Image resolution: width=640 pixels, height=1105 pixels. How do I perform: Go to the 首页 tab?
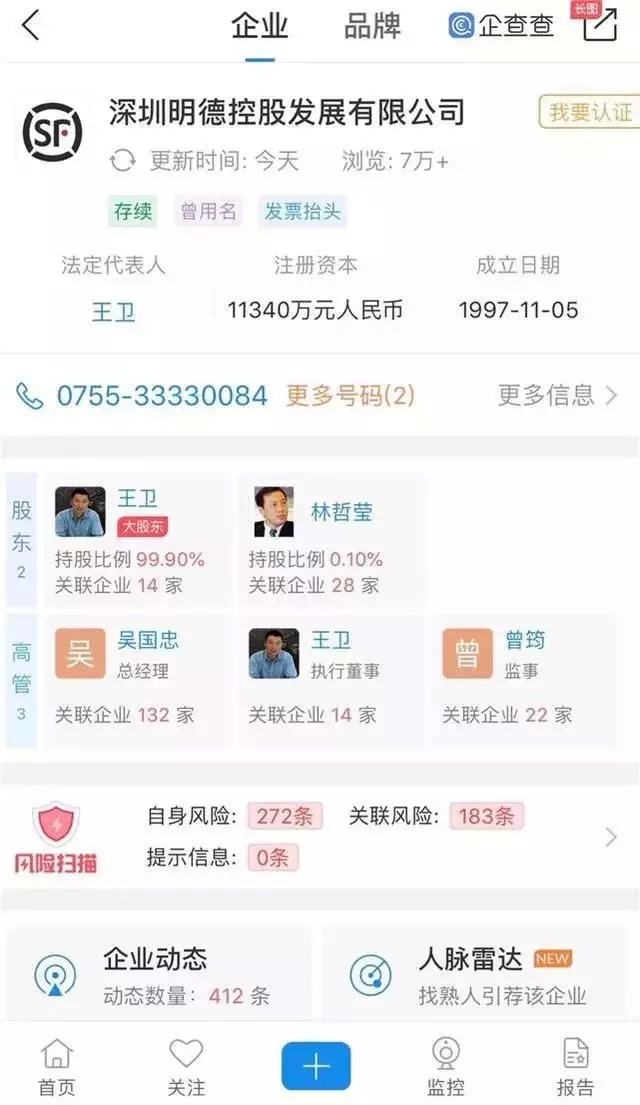pos(57,1067)
